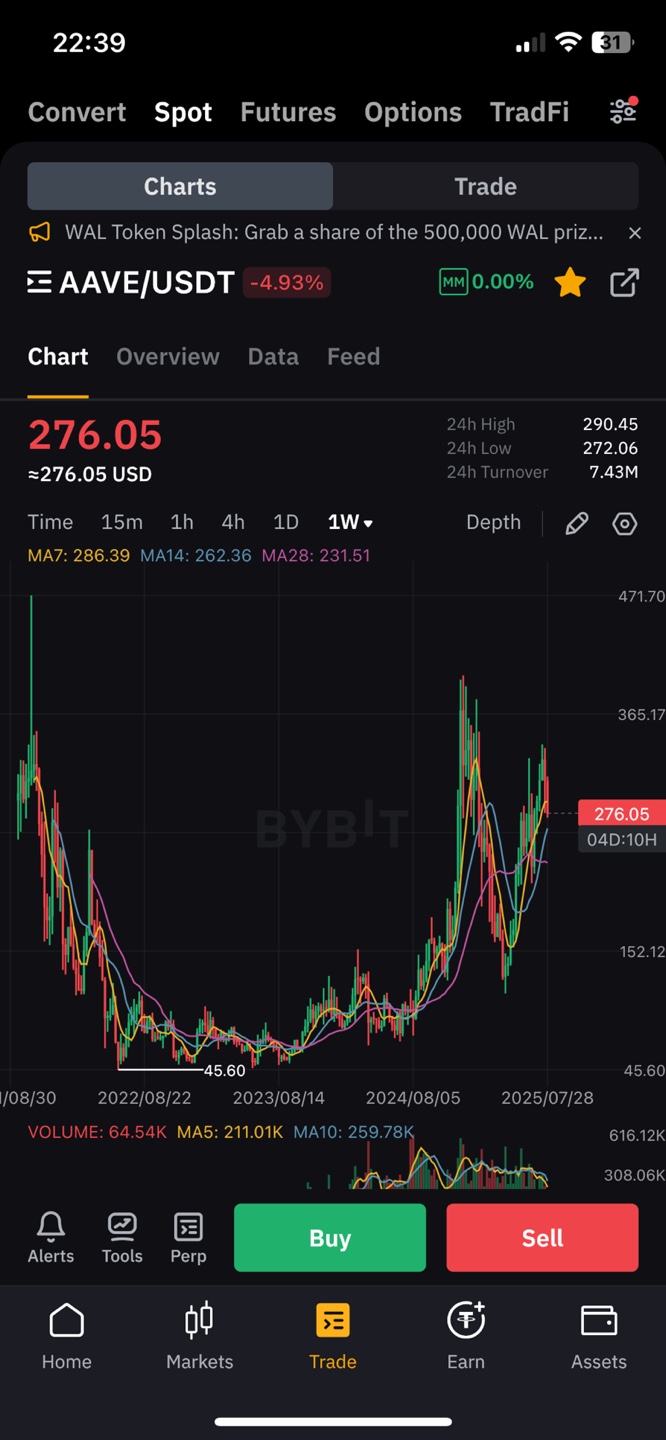Go to the Markets tab
This screenshot has width=666, height=1440.
[199, 1336]
